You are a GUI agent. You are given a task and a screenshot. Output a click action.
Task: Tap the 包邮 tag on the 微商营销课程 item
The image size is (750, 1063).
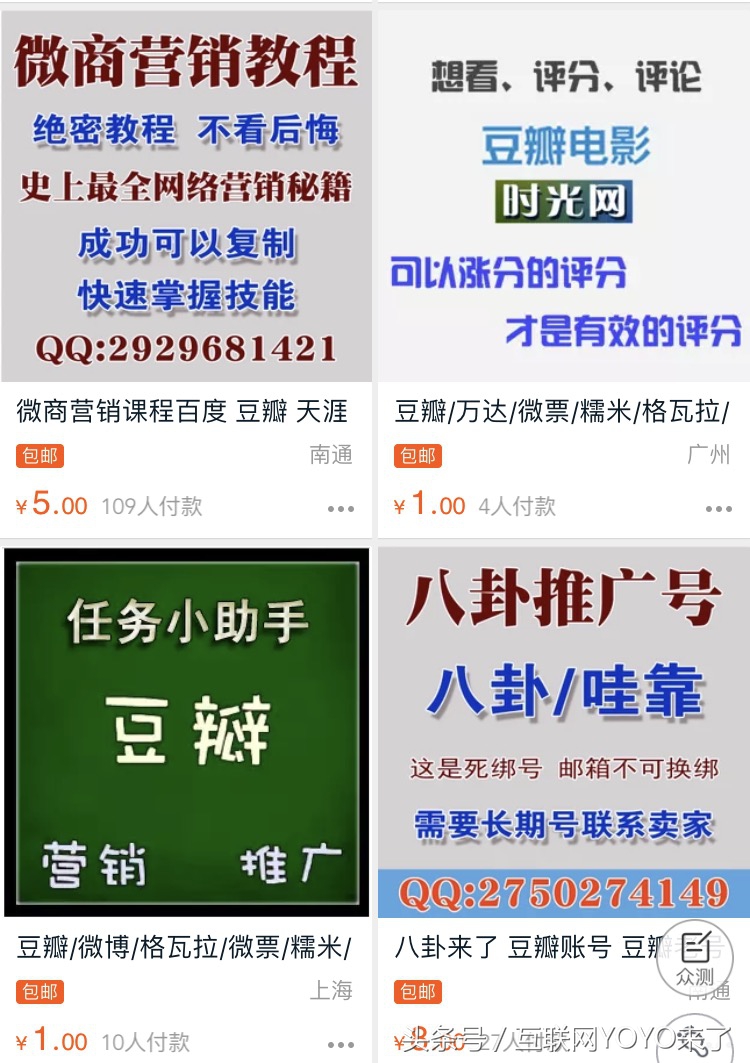[40, 456]
